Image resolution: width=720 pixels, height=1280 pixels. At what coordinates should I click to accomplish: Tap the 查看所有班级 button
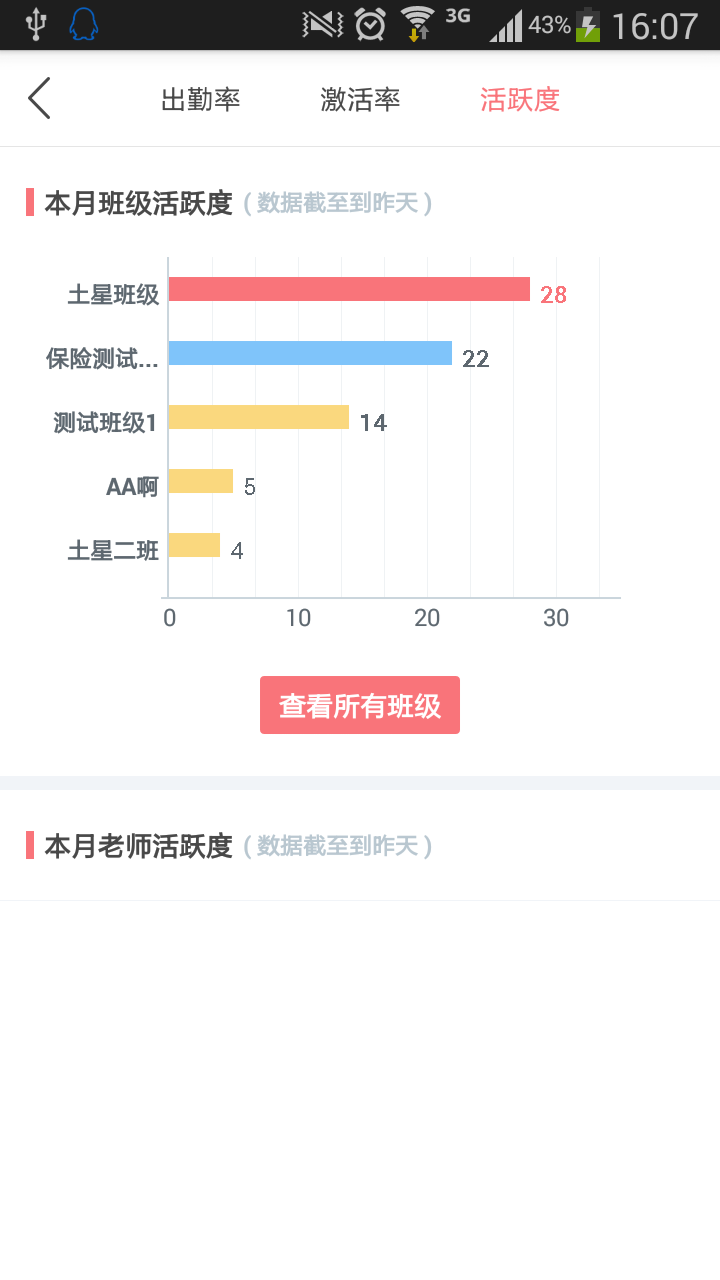[x=360, y=705]
